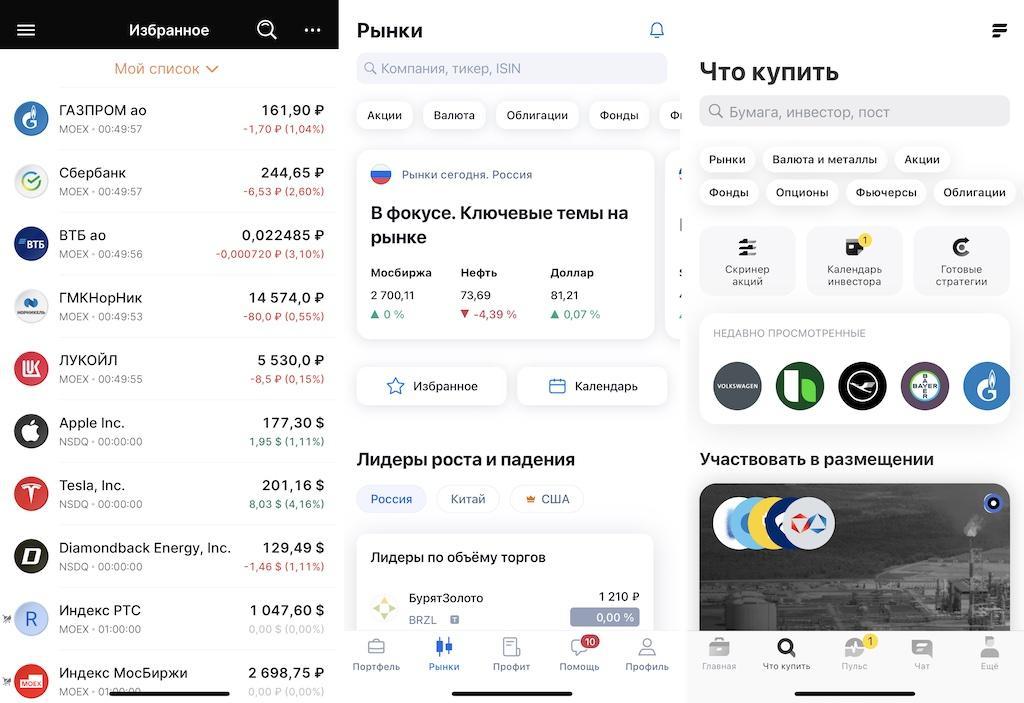This screenshot has width=1024, height=703.
Task: Switch to the Пульс tab
Action: (855, 654)
